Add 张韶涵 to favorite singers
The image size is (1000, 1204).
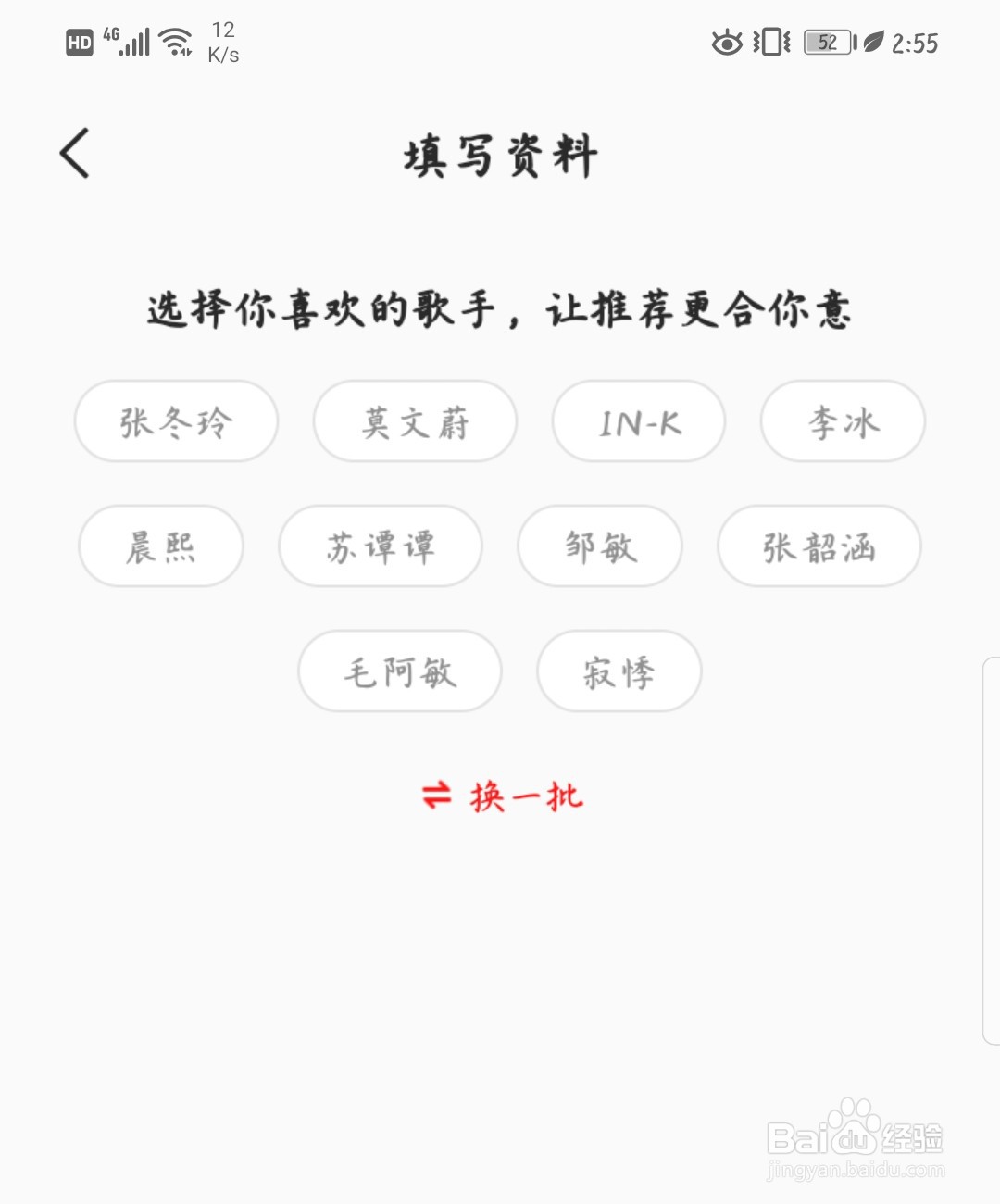819,546
